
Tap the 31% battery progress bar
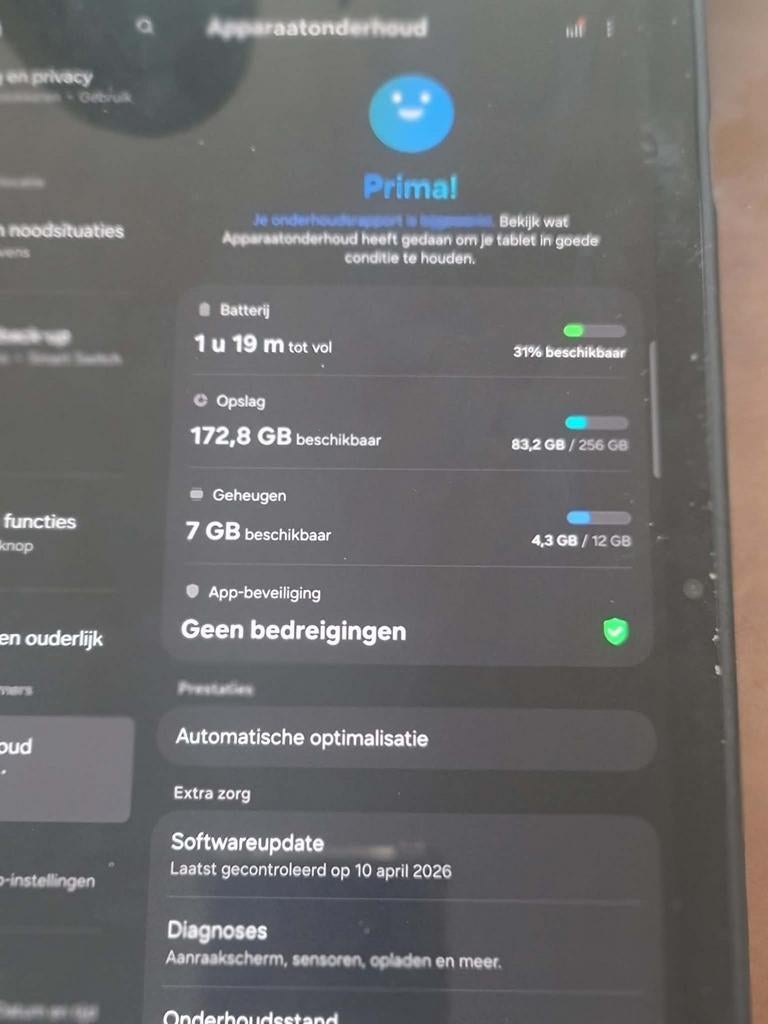click(592, 329)
